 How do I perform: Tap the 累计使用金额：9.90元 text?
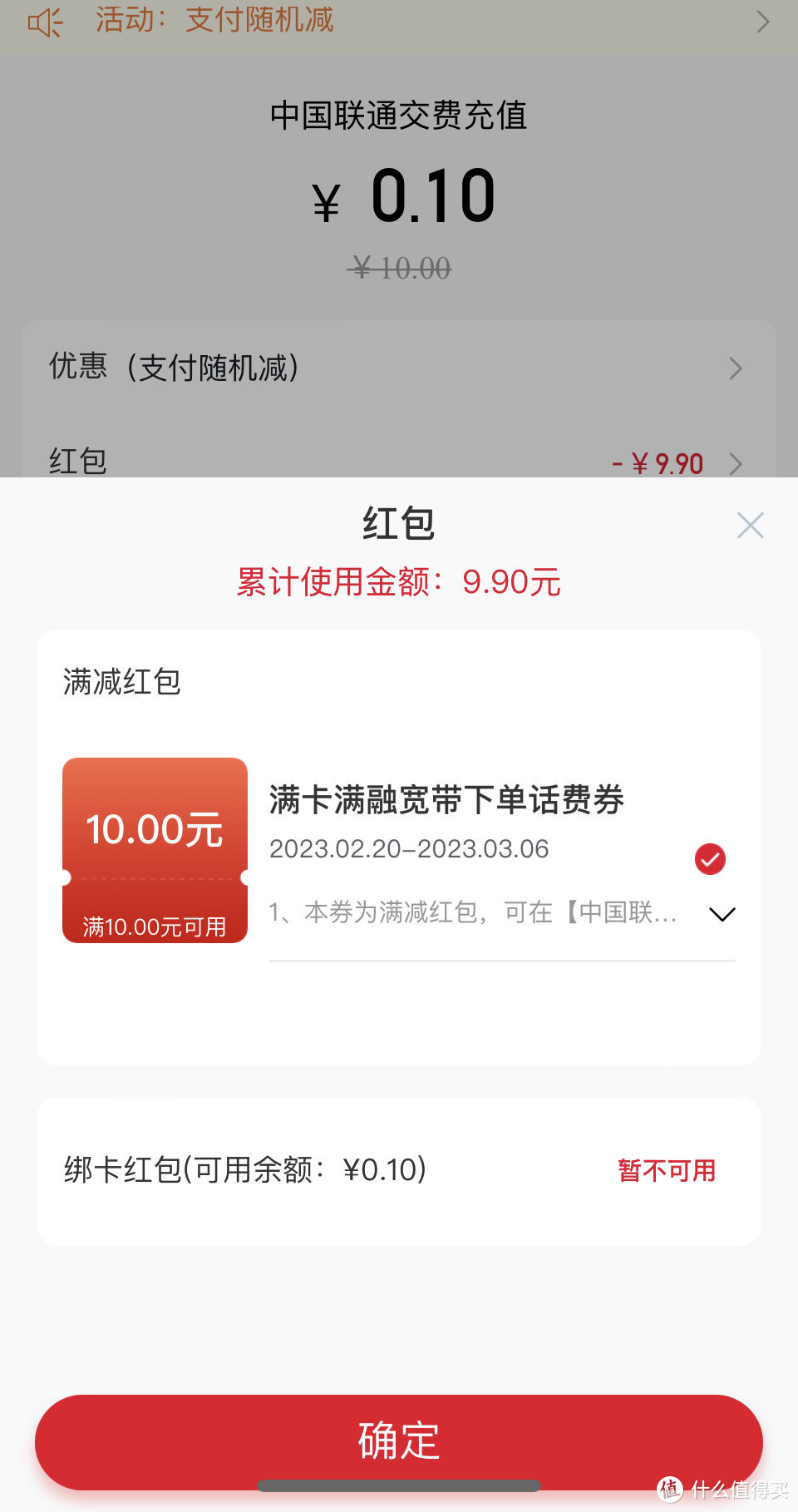coord(399,583)
